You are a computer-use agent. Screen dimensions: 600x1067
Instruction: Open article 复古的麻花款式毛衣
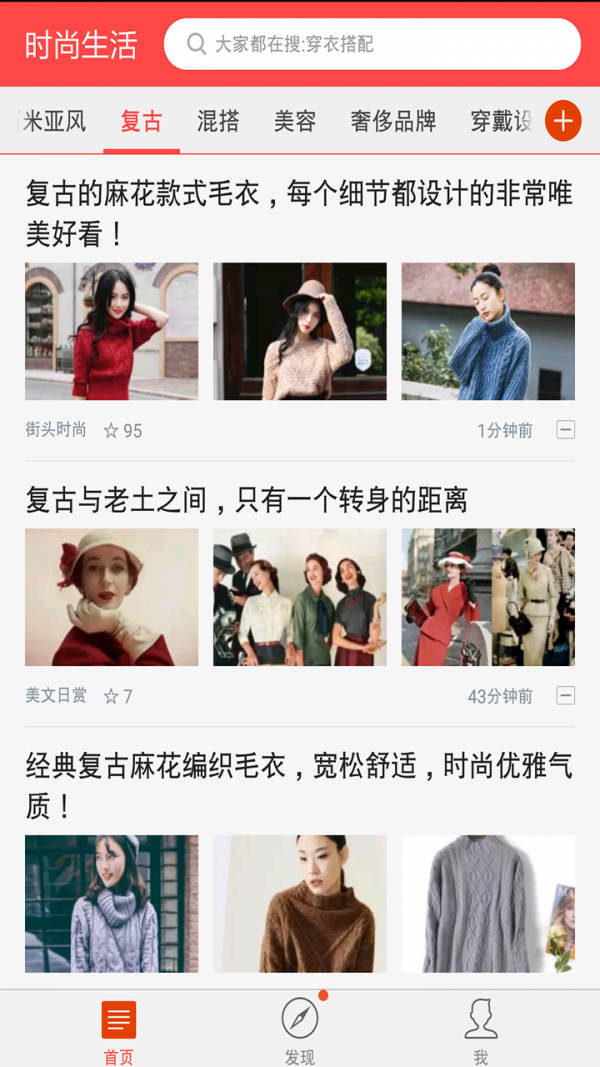point(299,213)
